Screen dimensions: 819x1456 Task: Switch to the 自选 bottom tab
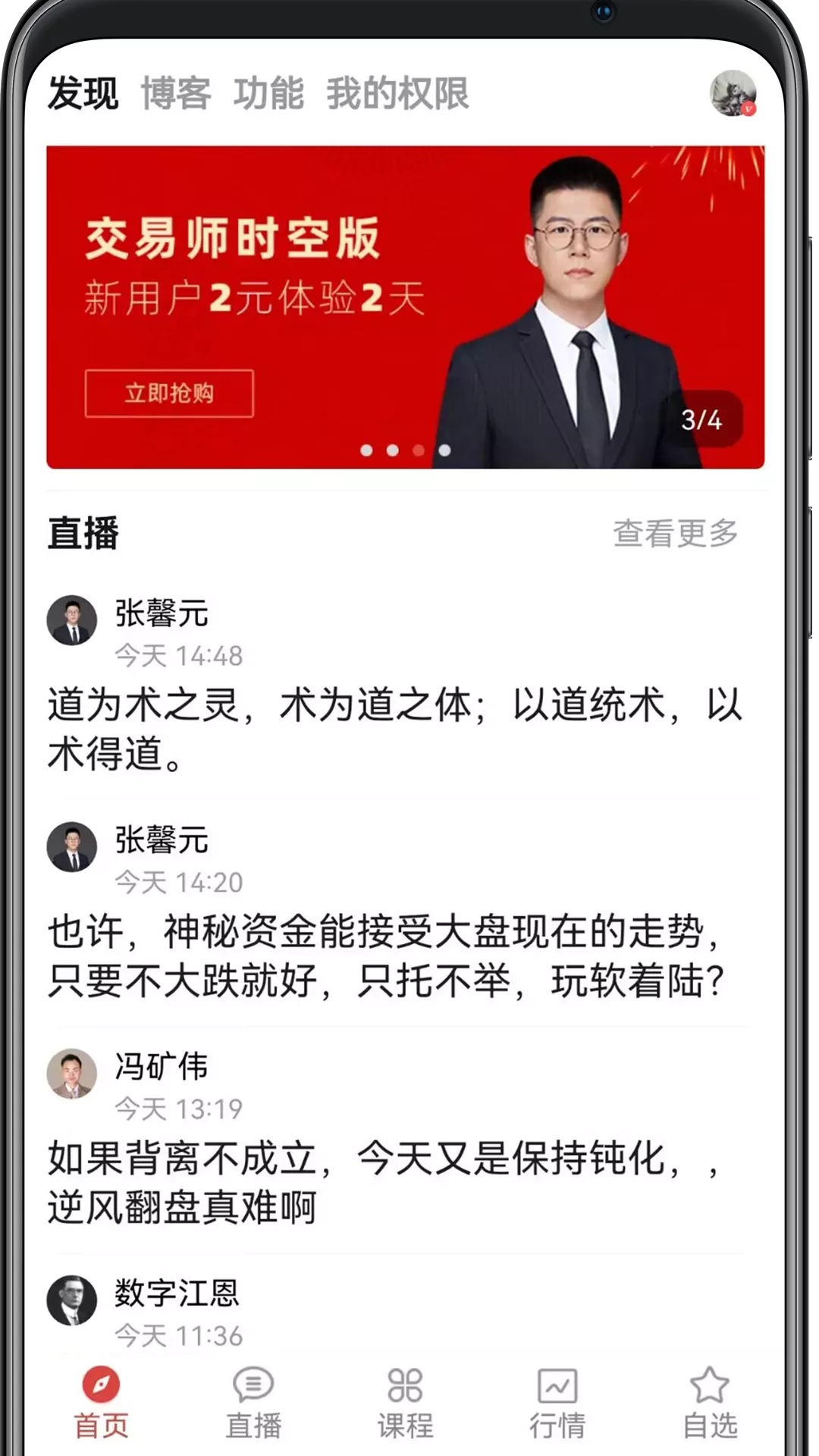[710, 1403]
